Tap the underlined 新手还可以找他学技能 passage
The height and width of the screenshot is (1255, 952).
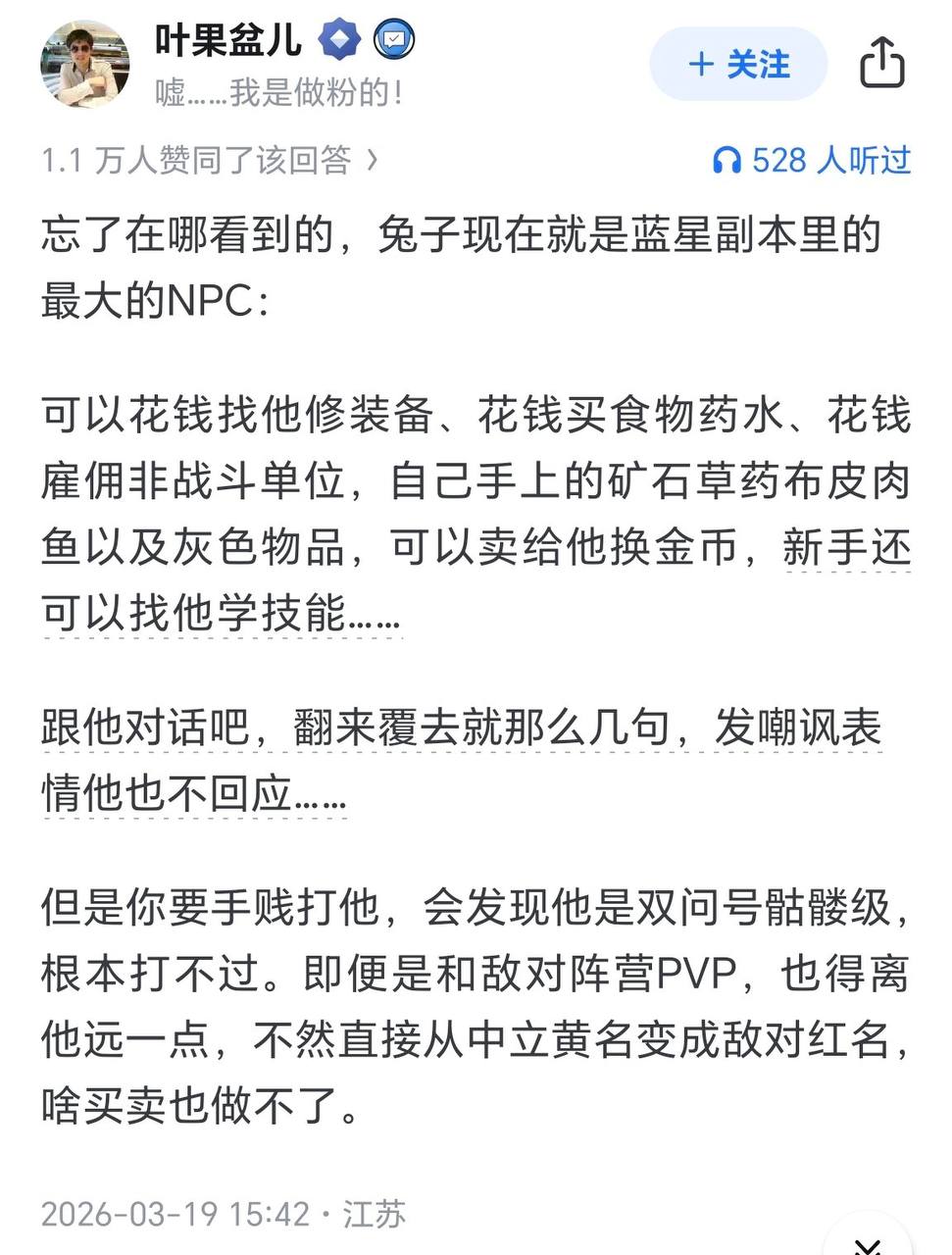tap(221, 614)
